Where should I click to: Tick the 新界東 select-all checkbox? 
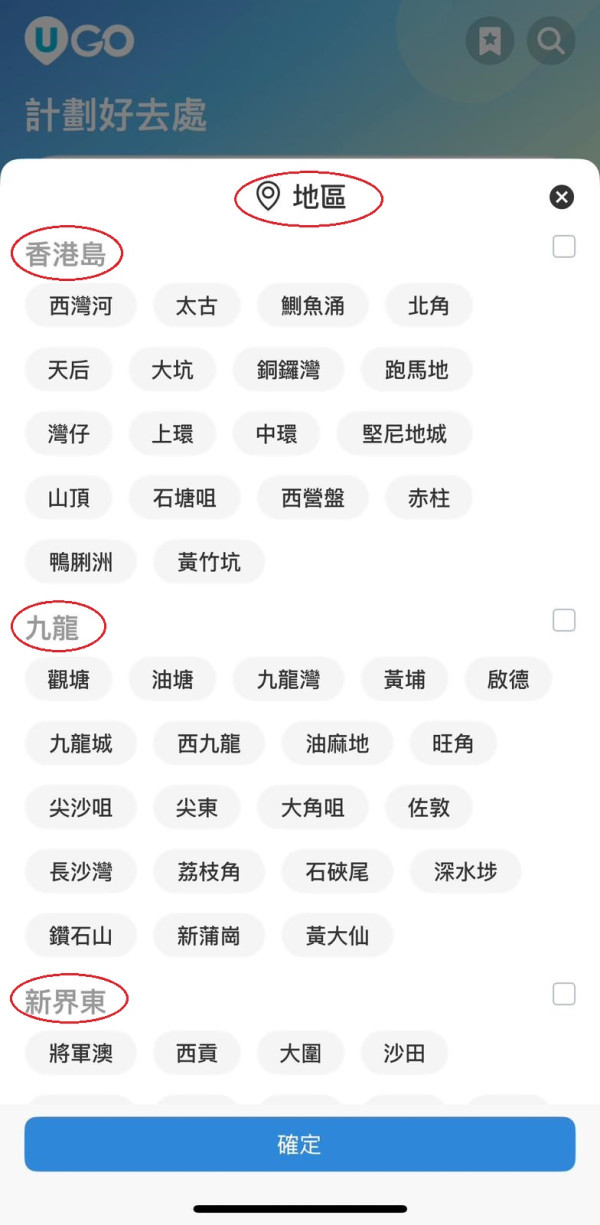[x=564, y=993]
